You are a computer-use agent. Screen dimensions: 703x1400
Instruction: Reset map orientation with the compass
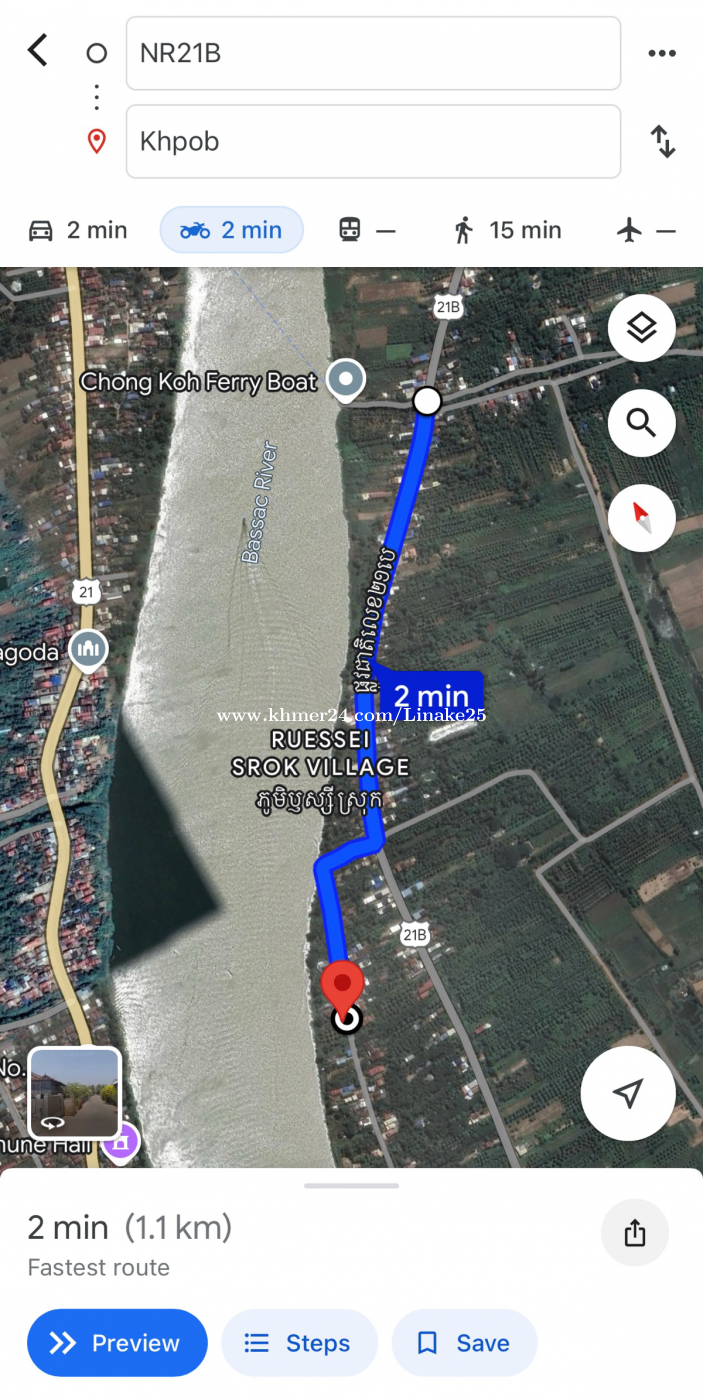click(641, 517)
